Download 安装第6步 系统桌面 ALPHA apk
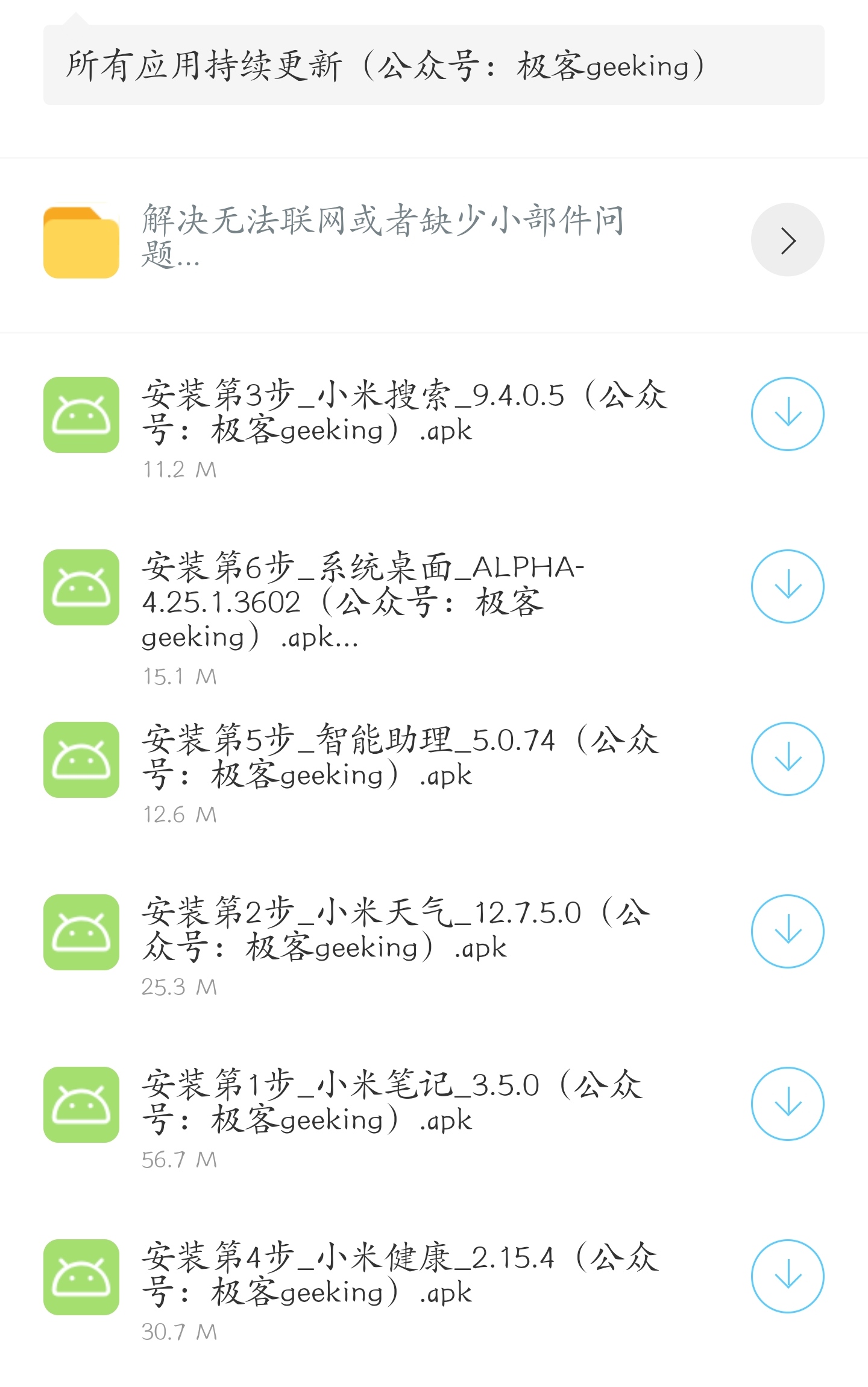This screenshot has height=1387, width=868. tap(787, 586)
